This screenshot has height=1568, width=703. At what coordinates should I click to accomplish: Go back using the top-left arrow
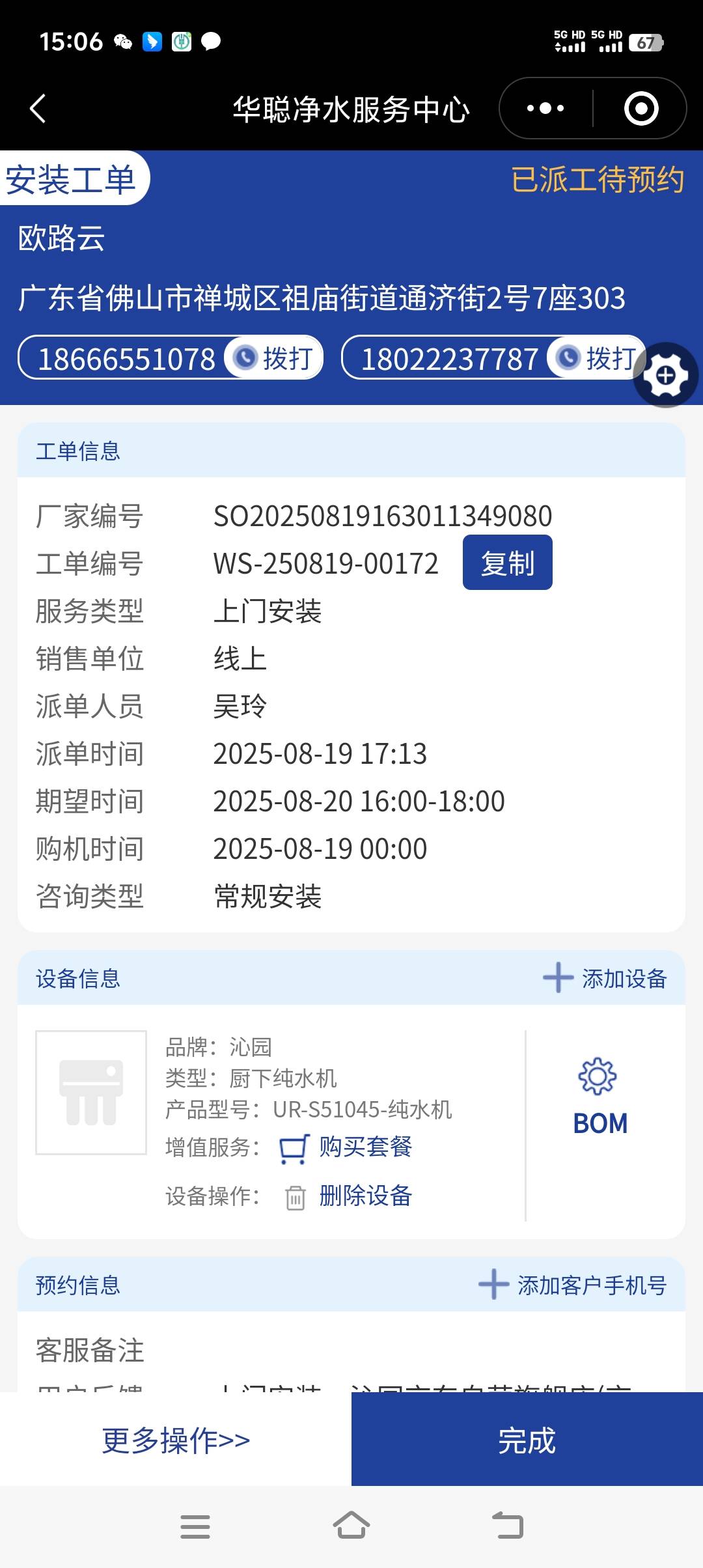[x=38, y=108]
